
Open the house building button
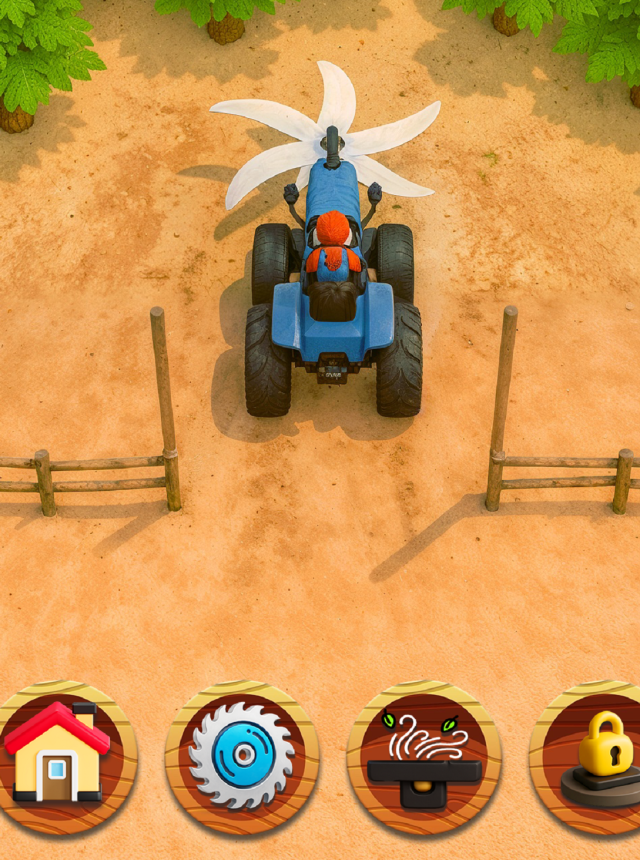point(58,757)
